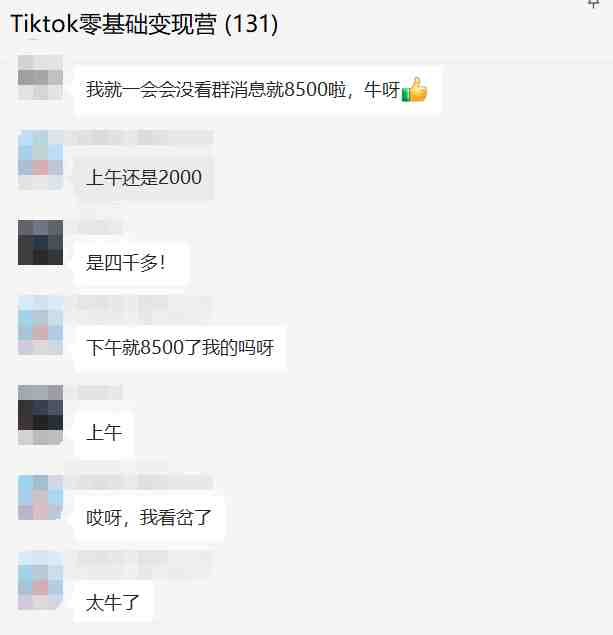View profile of the 太牛了 message sender
Image resolution: width=613 pixels, height=635 pixels.
pos(41,582)
